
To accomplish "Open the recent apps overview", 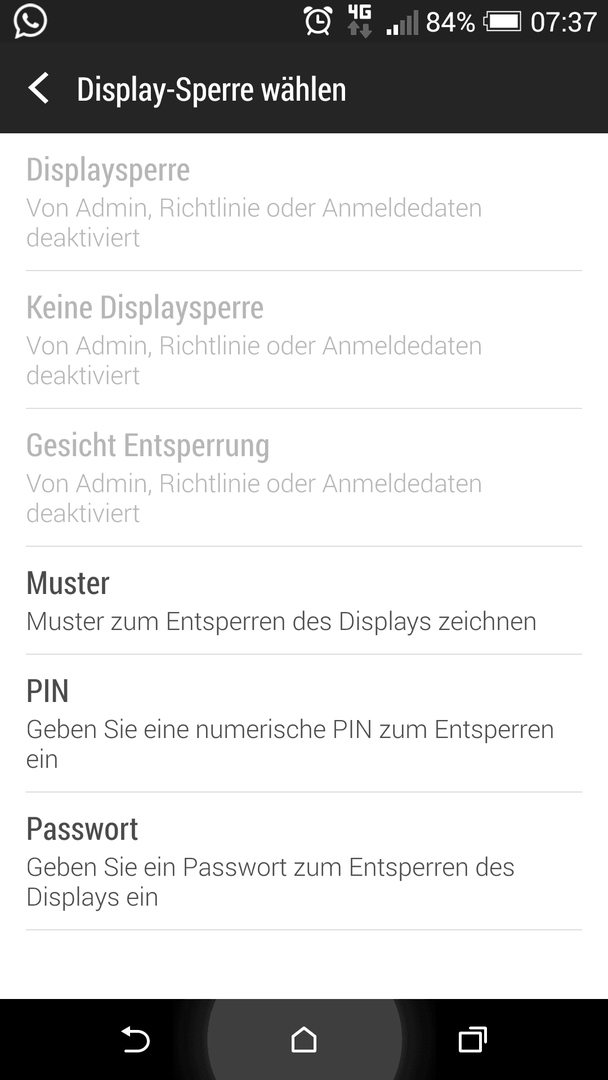I will pyautogui.click(x=472, y=1040).
